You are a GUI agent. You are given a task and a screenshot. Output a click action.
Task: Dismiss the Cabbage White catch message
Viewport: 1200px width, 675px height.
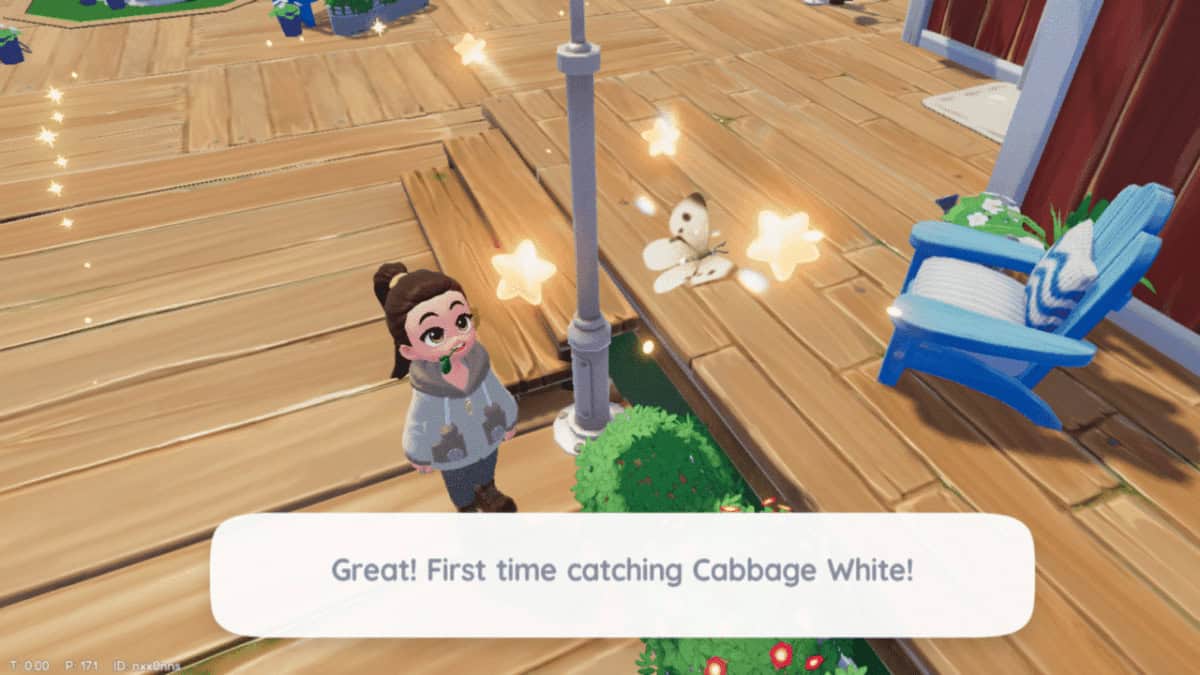point(621,573)
